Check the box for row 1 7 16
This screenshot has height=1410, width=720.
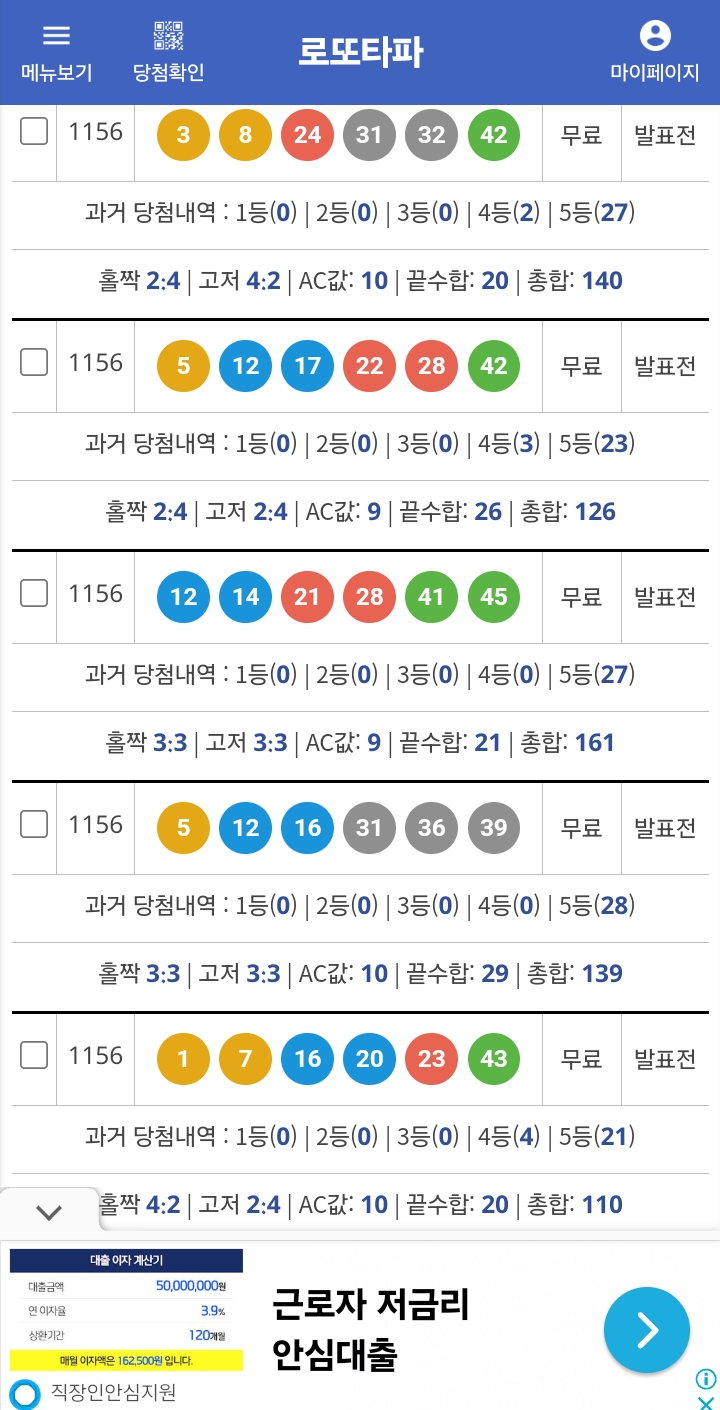[34, 1056]
